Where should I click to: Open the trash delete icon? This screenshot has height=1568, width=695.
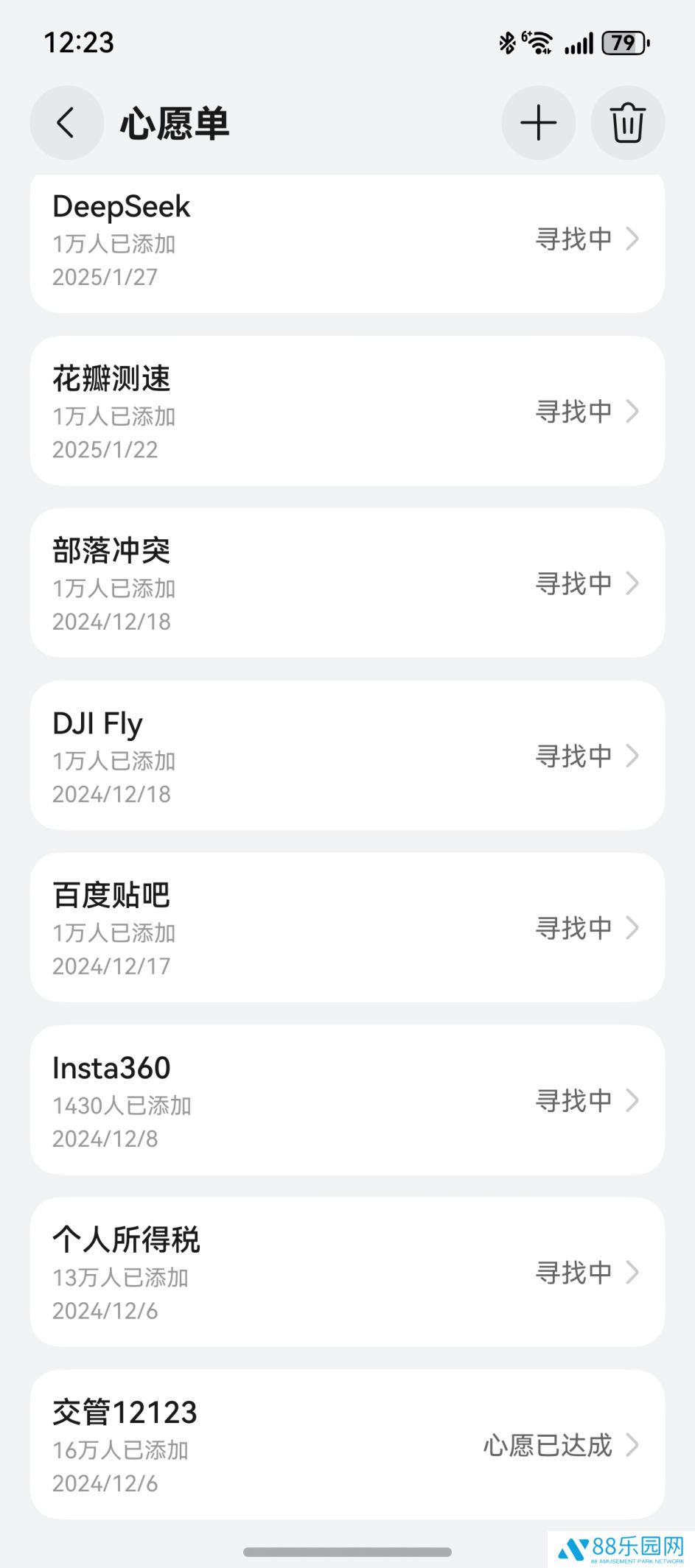[627, 122]
